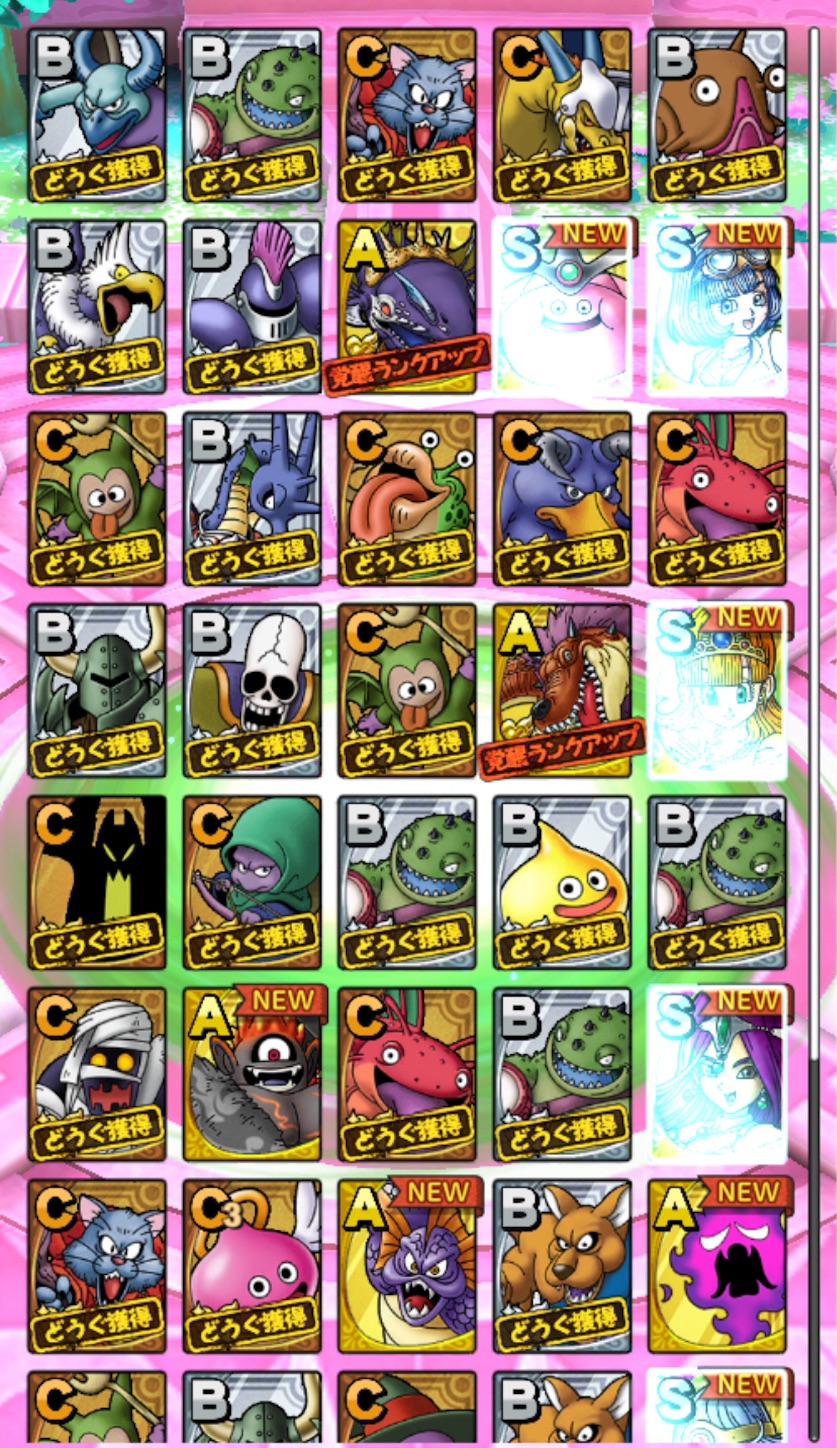Open the B-rank white griffin card
The height and width of the screenshot is (1448, 837).
pos(97,307)
